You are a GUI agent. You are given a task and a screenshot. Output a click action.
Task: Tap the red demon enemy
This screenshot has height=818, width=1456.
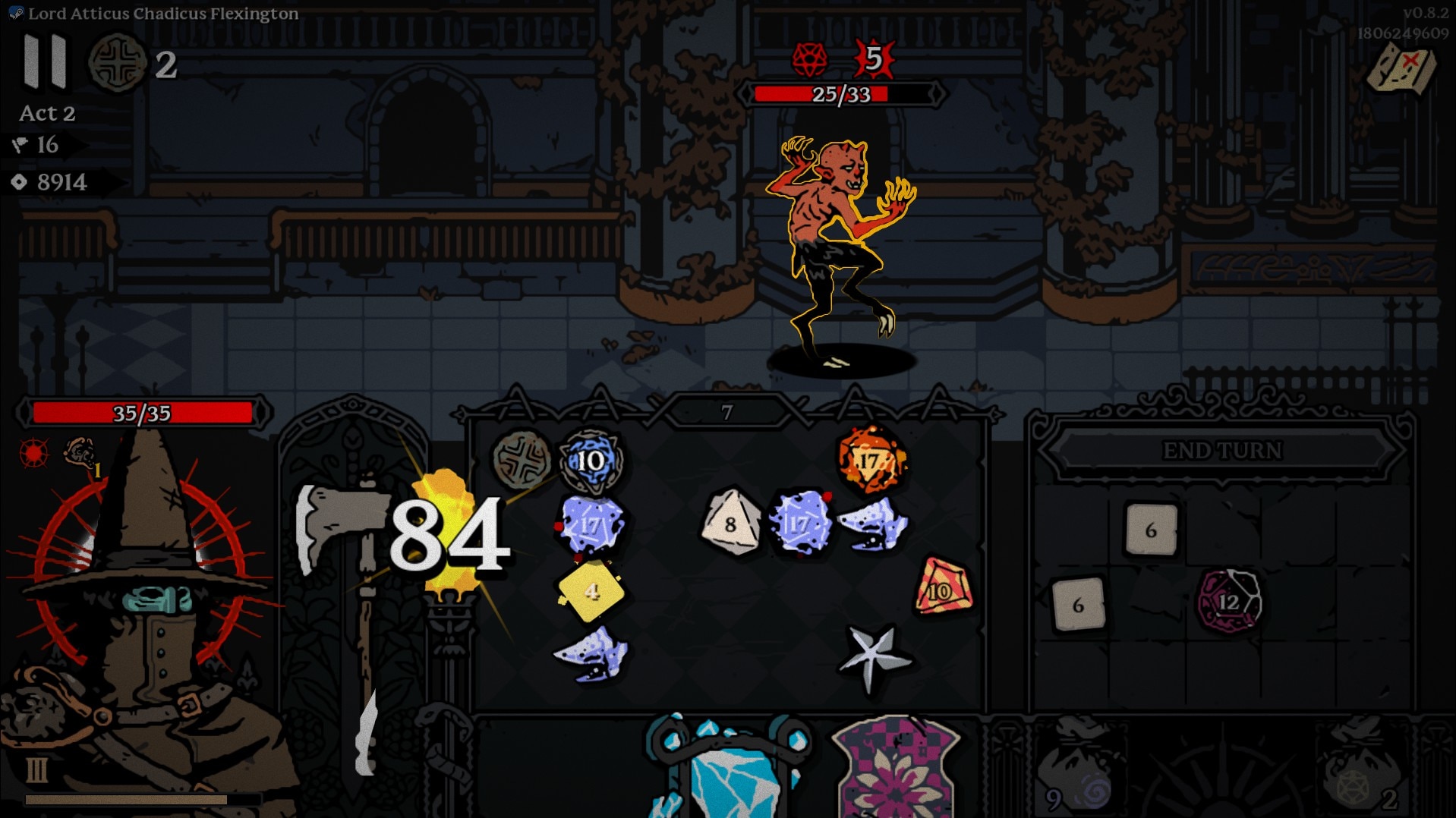839,243
